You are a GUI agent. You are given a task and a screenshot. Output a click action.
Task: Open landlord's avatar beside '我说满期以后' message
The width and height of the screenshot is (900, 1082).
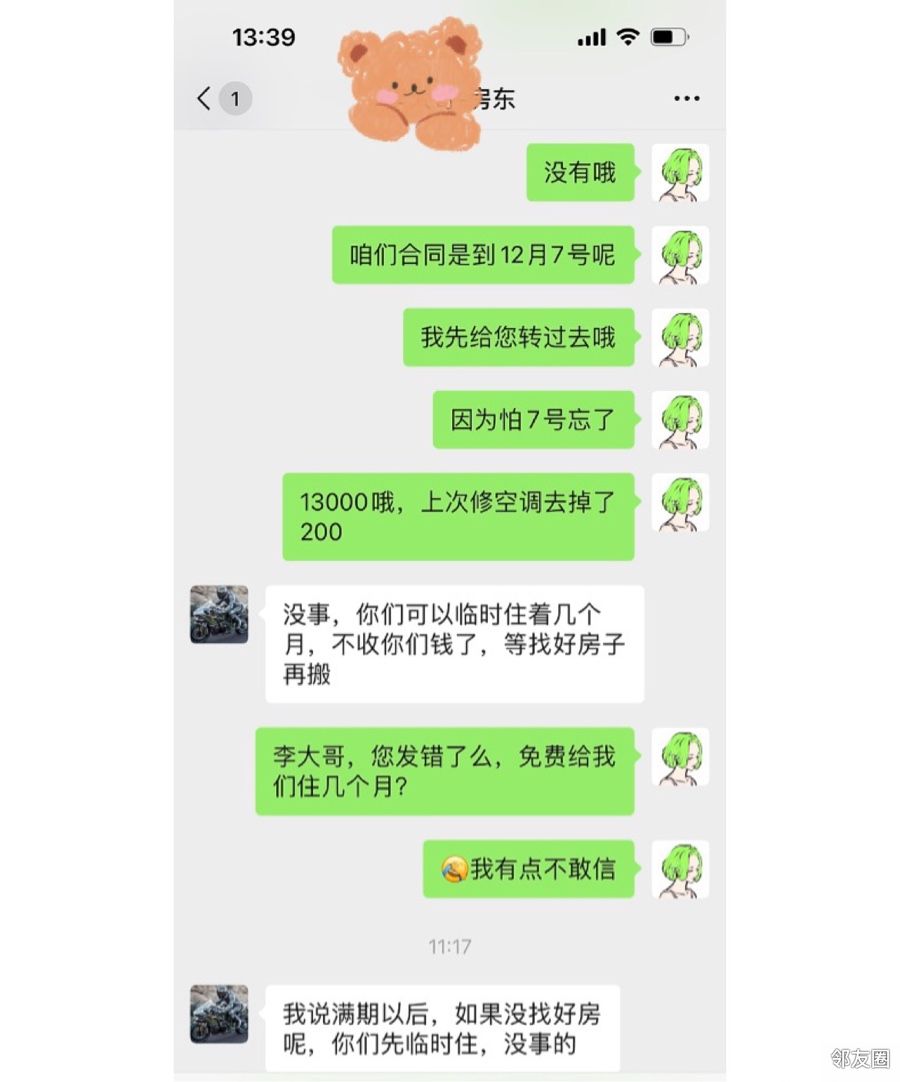click(x=219, y=1013)
